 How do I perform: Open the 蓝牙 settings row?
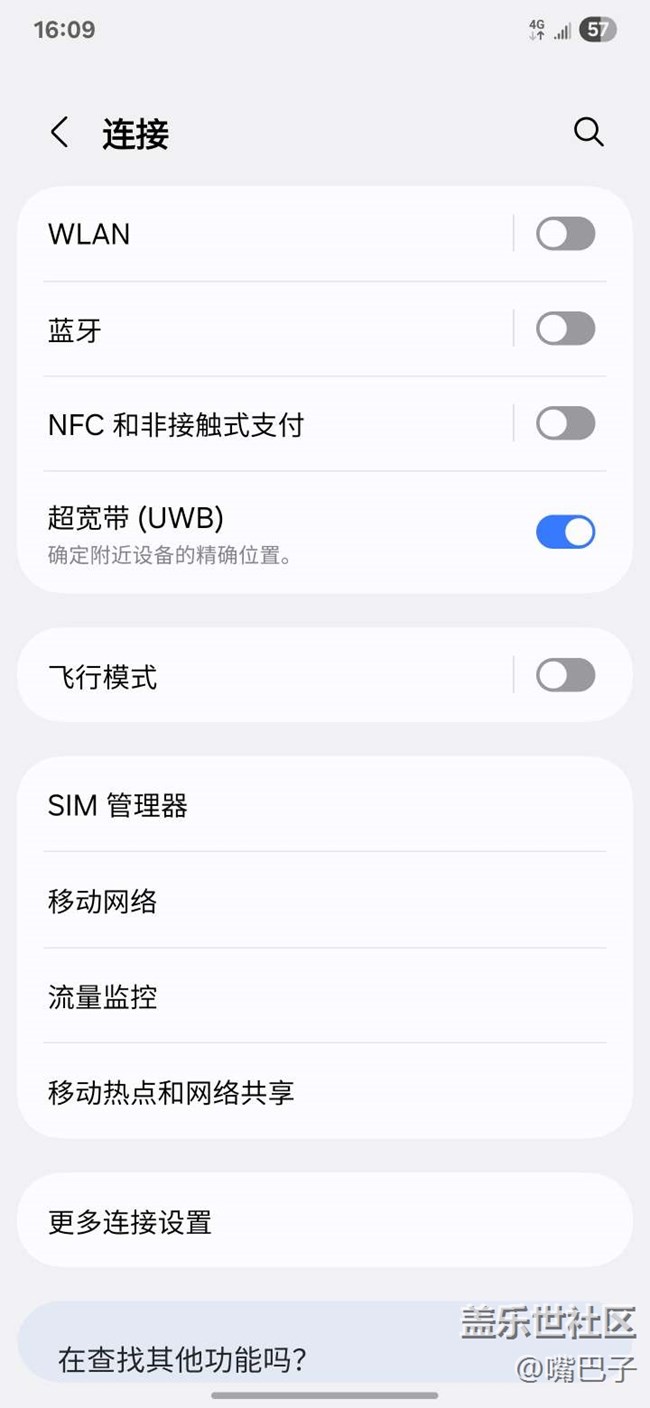pos(265,329)
